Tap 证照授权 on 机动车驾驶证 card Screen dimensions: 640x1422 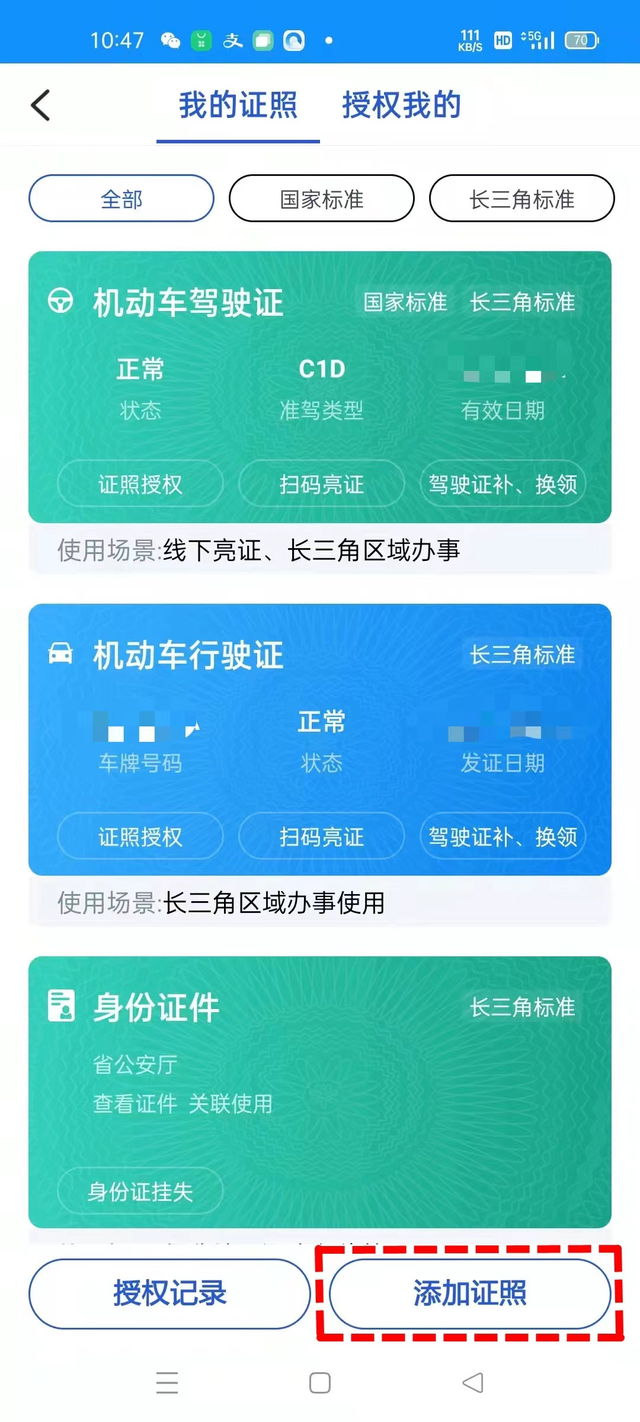[140, 485]
